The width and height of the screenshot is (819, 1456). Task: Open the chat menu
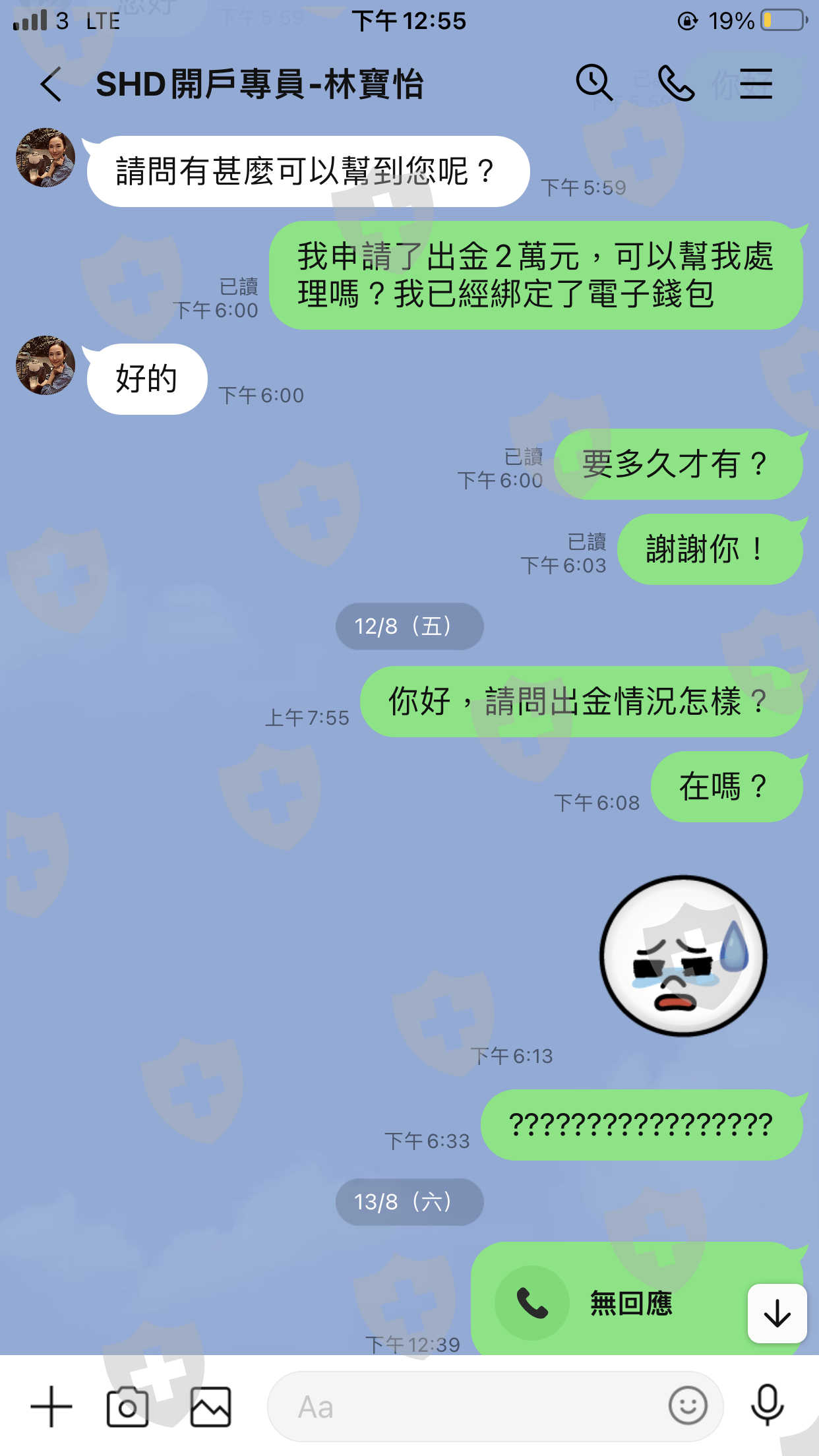(x=756, y=84)
